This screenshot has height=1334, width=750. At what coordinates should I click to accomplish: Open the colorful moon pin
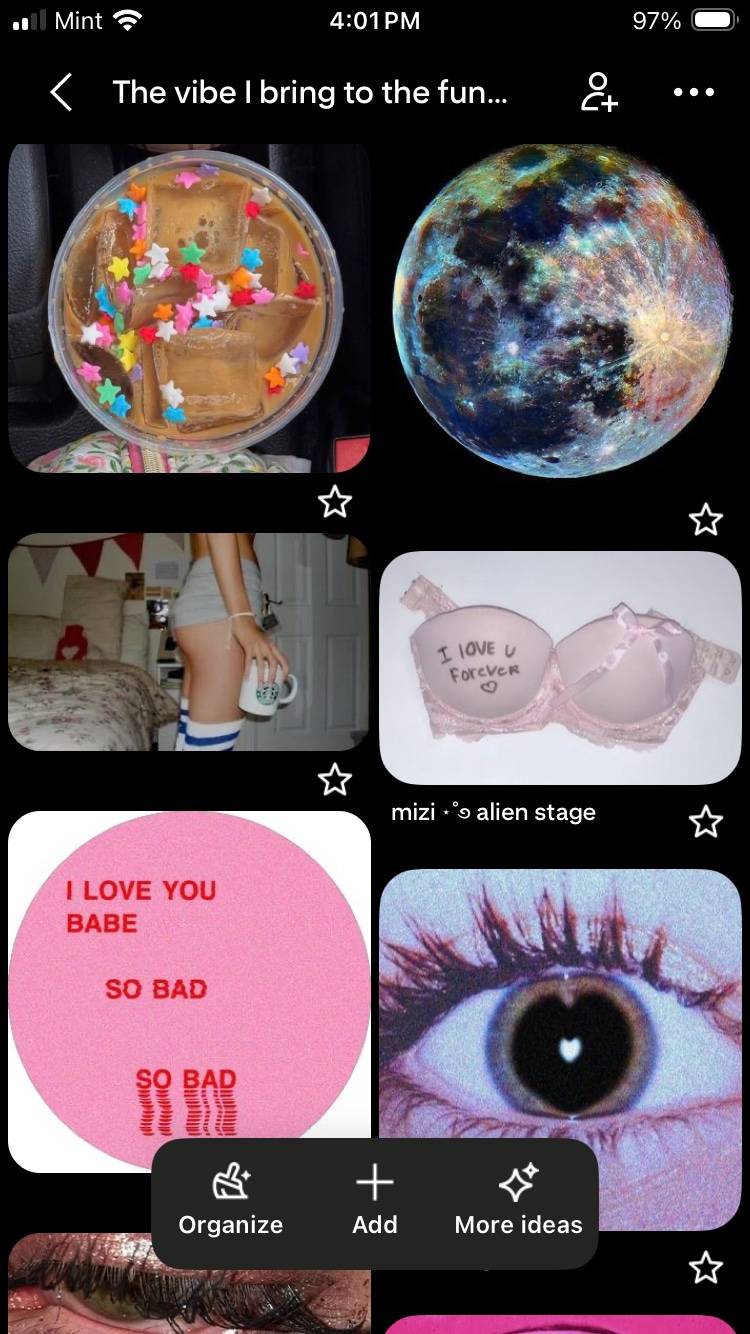(x=560, y=311)
